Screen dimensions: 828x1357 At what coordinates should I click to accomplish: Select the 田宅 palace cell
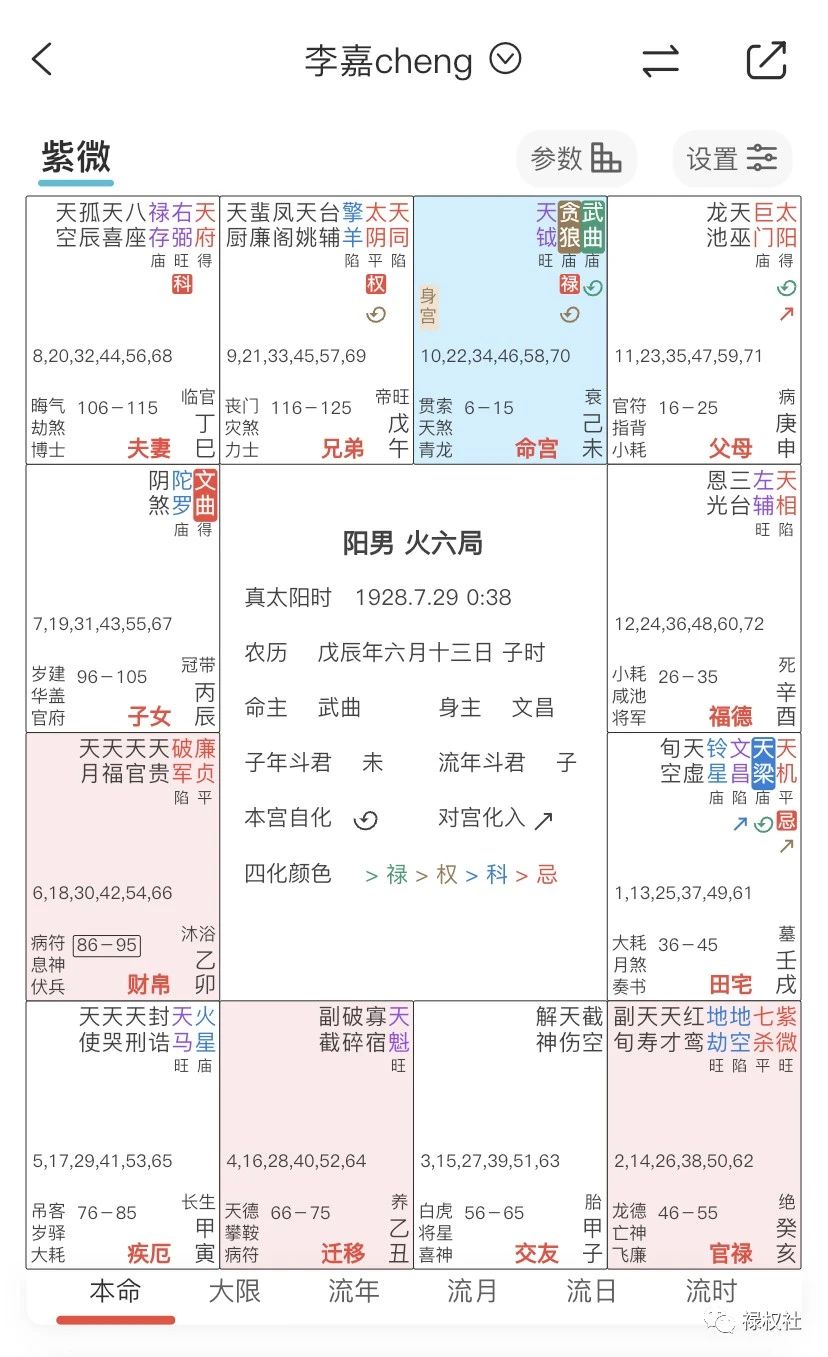click(704, 867)
